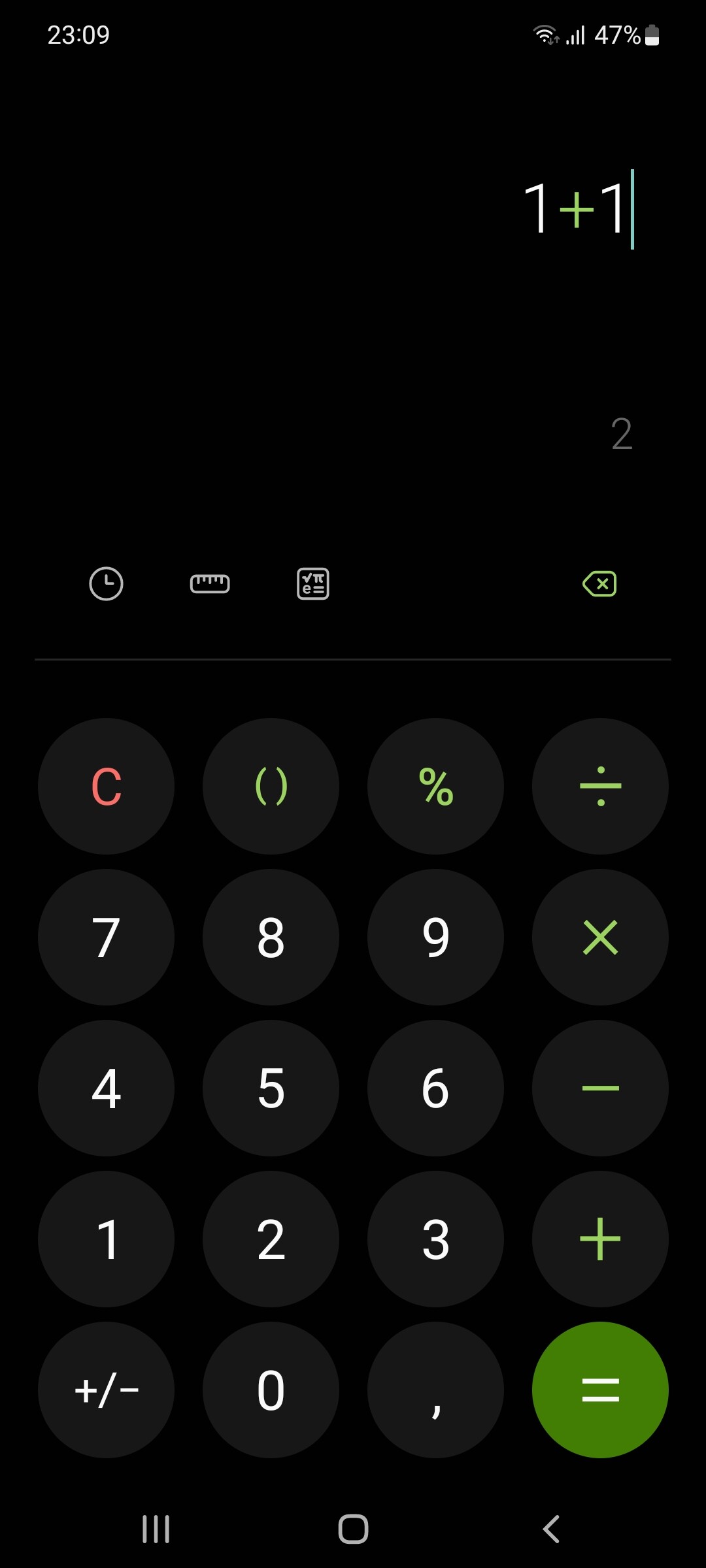706x1568 pixels.
Task: Type the digit 0
Action: coord(271,1390)
